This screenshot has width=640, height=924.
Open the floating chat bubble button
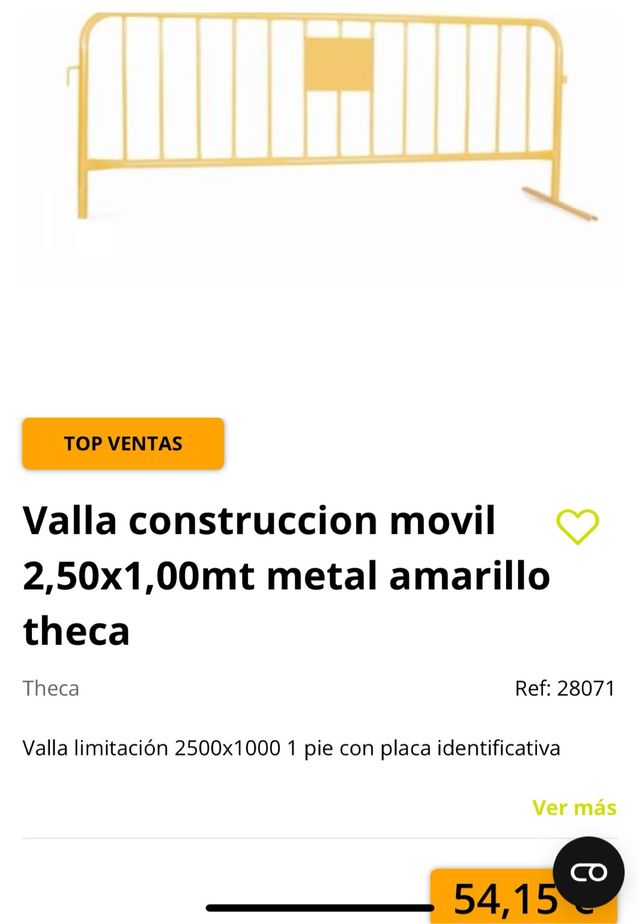(x=588, y=872)
